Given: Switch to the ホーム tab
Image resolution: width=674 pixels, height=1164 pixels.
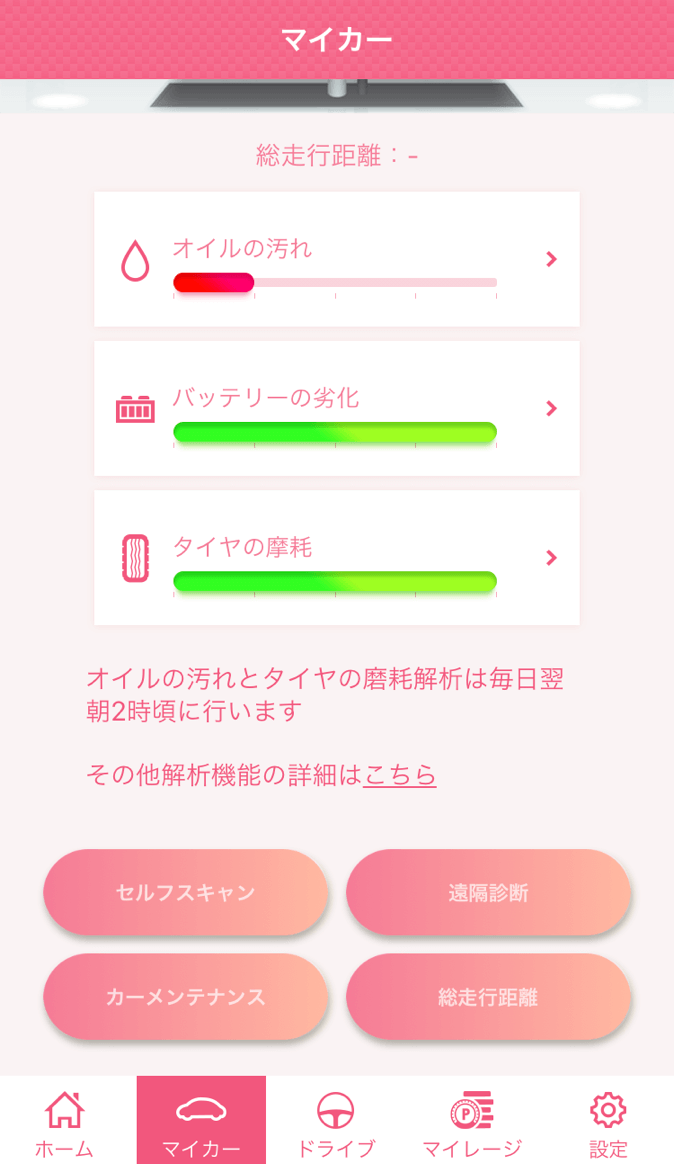Looking at the screenshot, I should click(65, 1121).
